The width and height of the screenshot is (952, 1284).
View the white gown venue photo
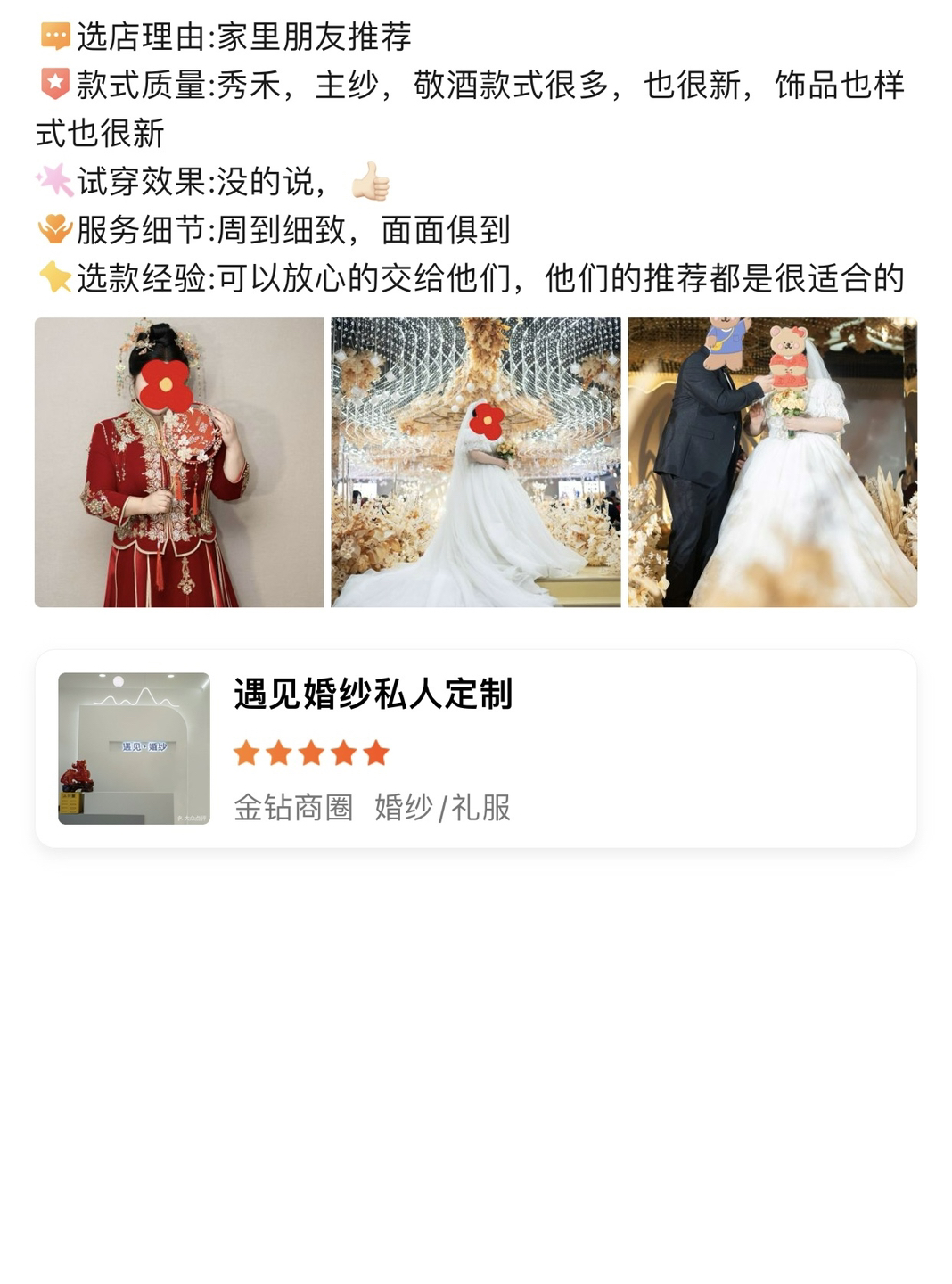[x=475, y=462]
